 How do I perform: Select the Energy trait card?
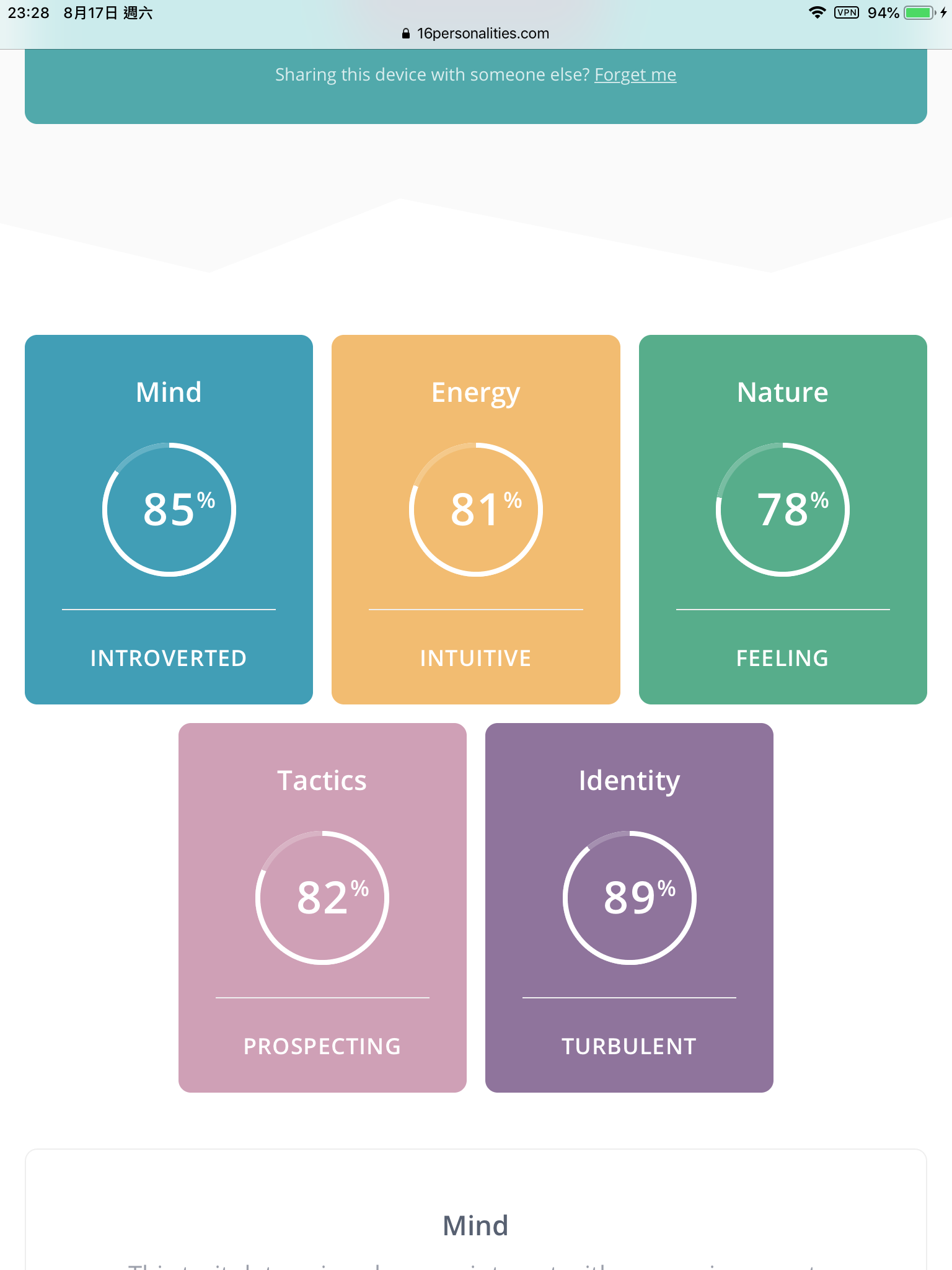click(475, 519)
